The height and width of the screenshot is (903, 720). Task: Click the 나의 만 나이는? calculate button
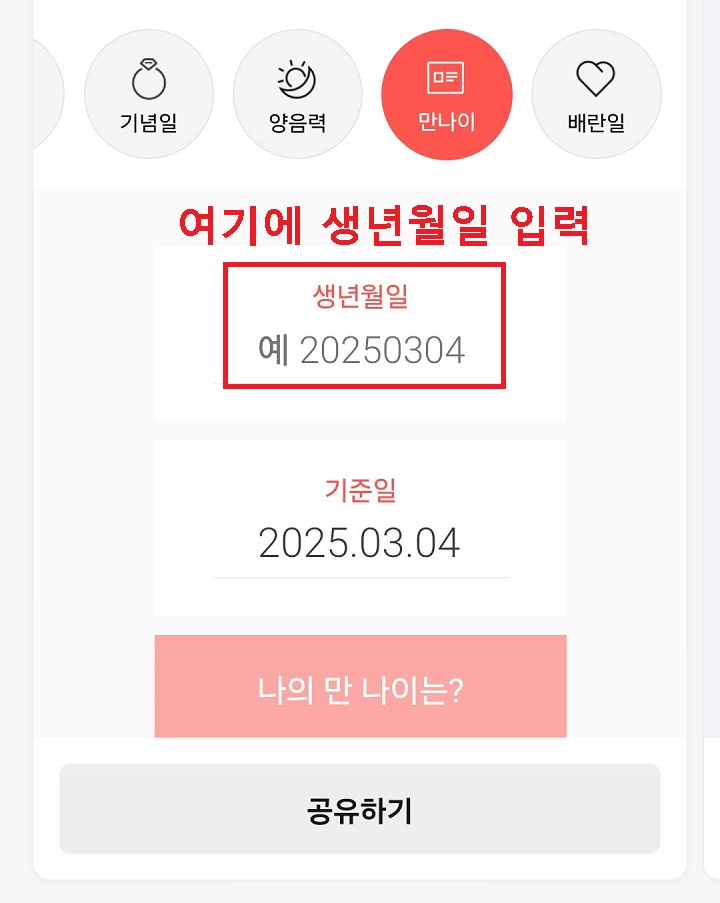pos(360,685)
